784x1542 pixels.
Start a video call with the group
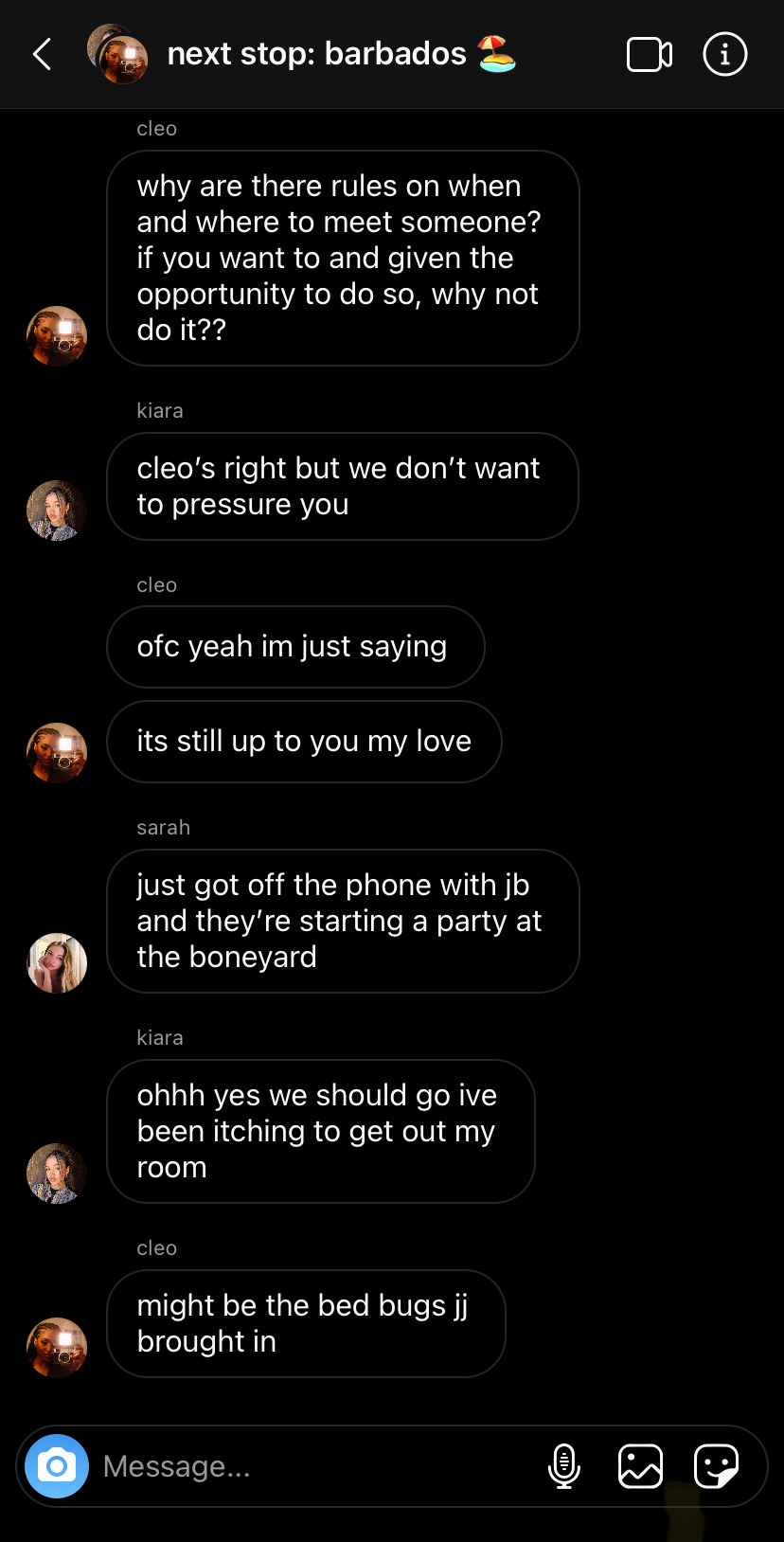(650, 54)
